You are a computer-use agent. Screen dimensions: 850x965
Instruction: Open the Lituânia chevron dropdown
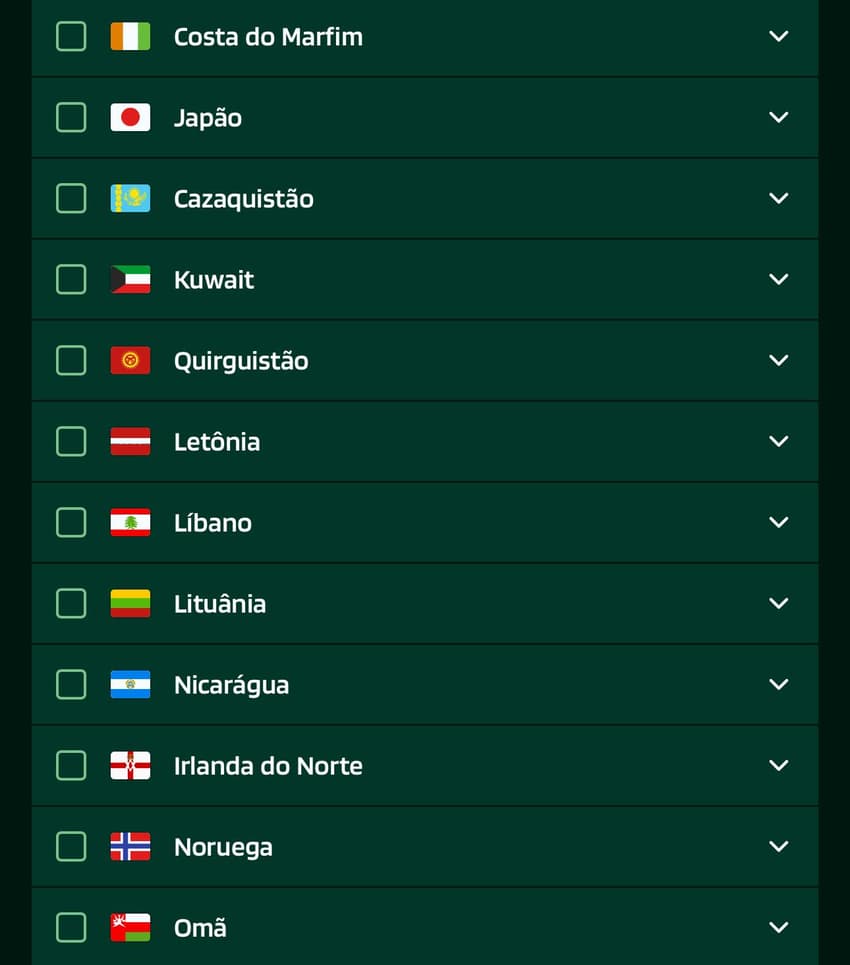[x=779, y=603]
